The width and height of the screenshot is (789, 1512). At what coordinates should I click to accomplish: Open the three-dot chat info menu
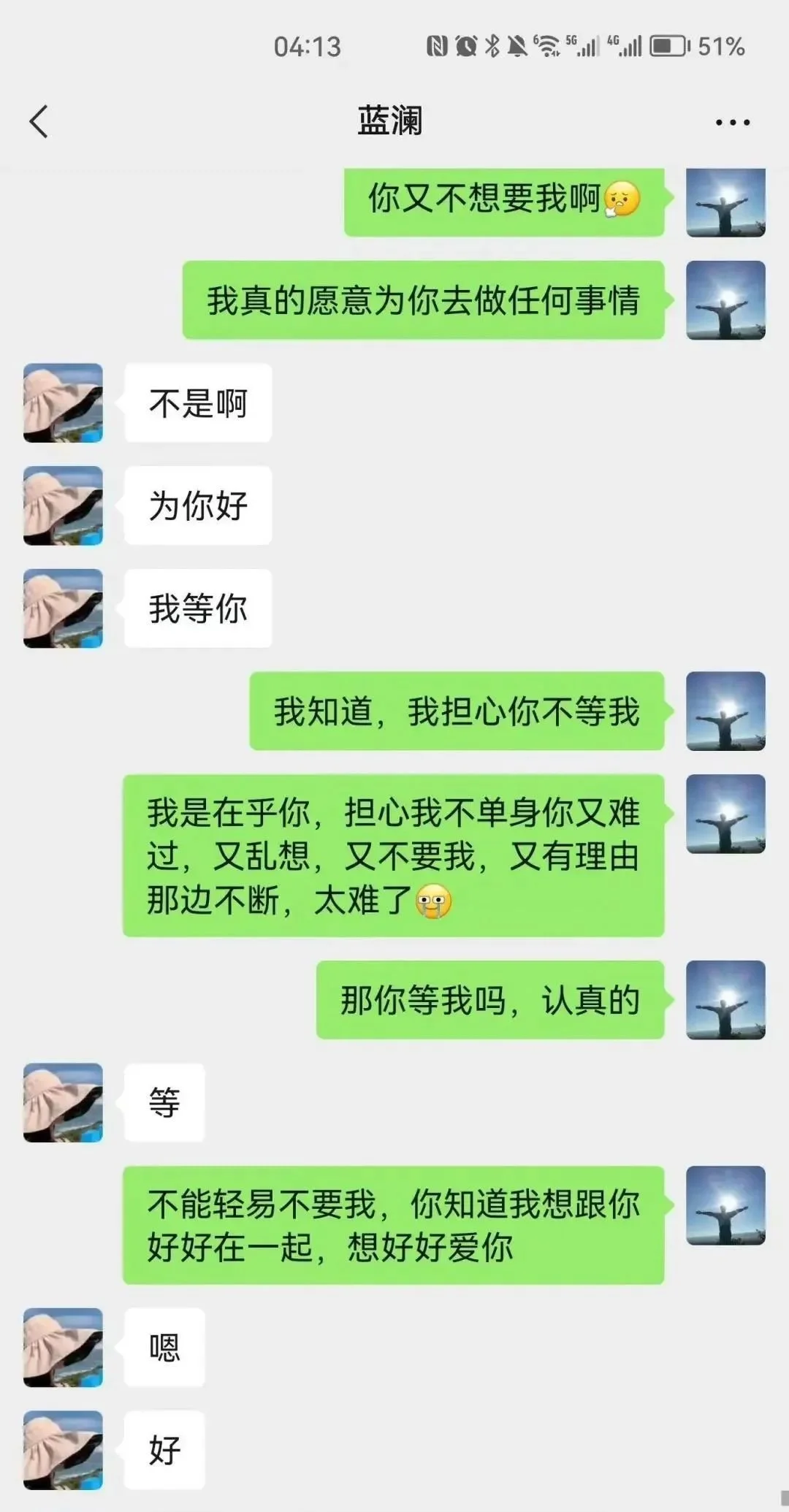point(733,122)
